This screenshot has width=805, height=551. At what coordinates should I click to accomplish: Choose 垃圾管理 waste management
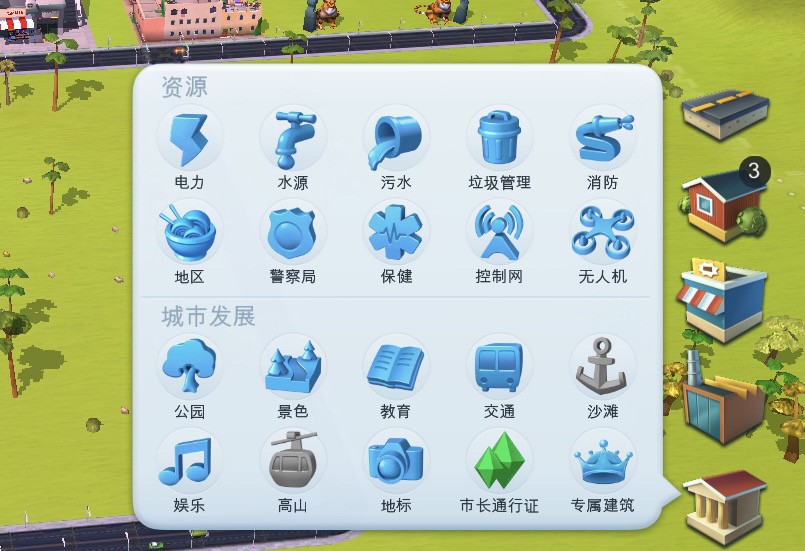(499, 139)
